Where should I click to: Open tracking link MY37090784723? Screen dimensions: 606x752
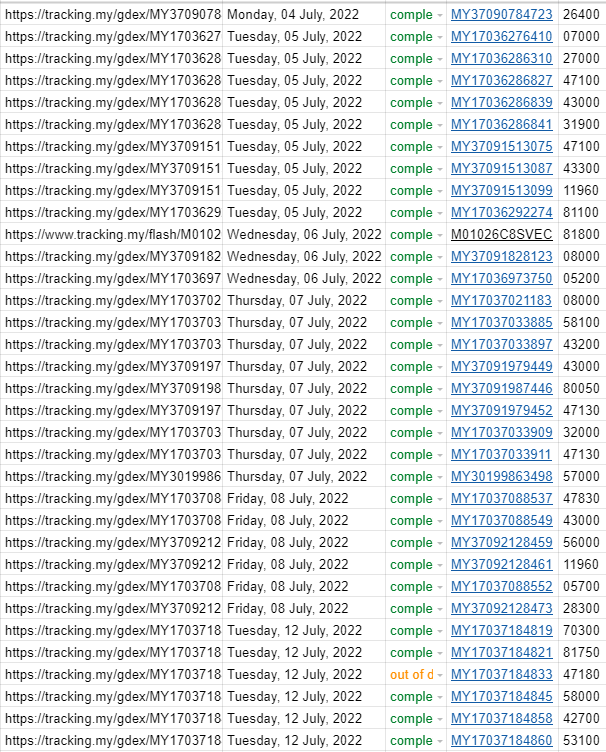(501, 15)
